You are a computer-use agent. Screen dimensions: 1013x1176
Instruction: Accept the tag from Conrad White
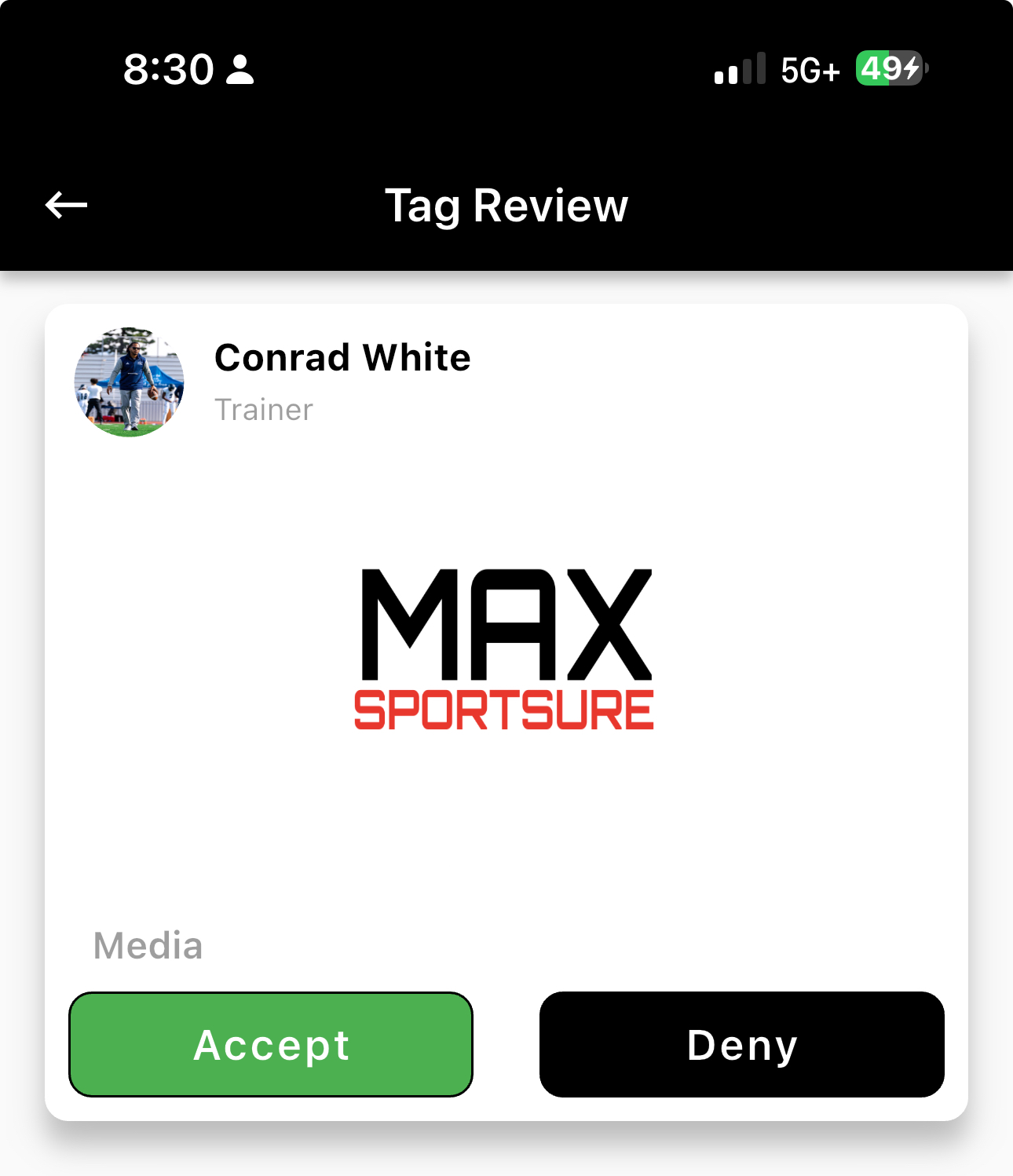pos(271,1044)
